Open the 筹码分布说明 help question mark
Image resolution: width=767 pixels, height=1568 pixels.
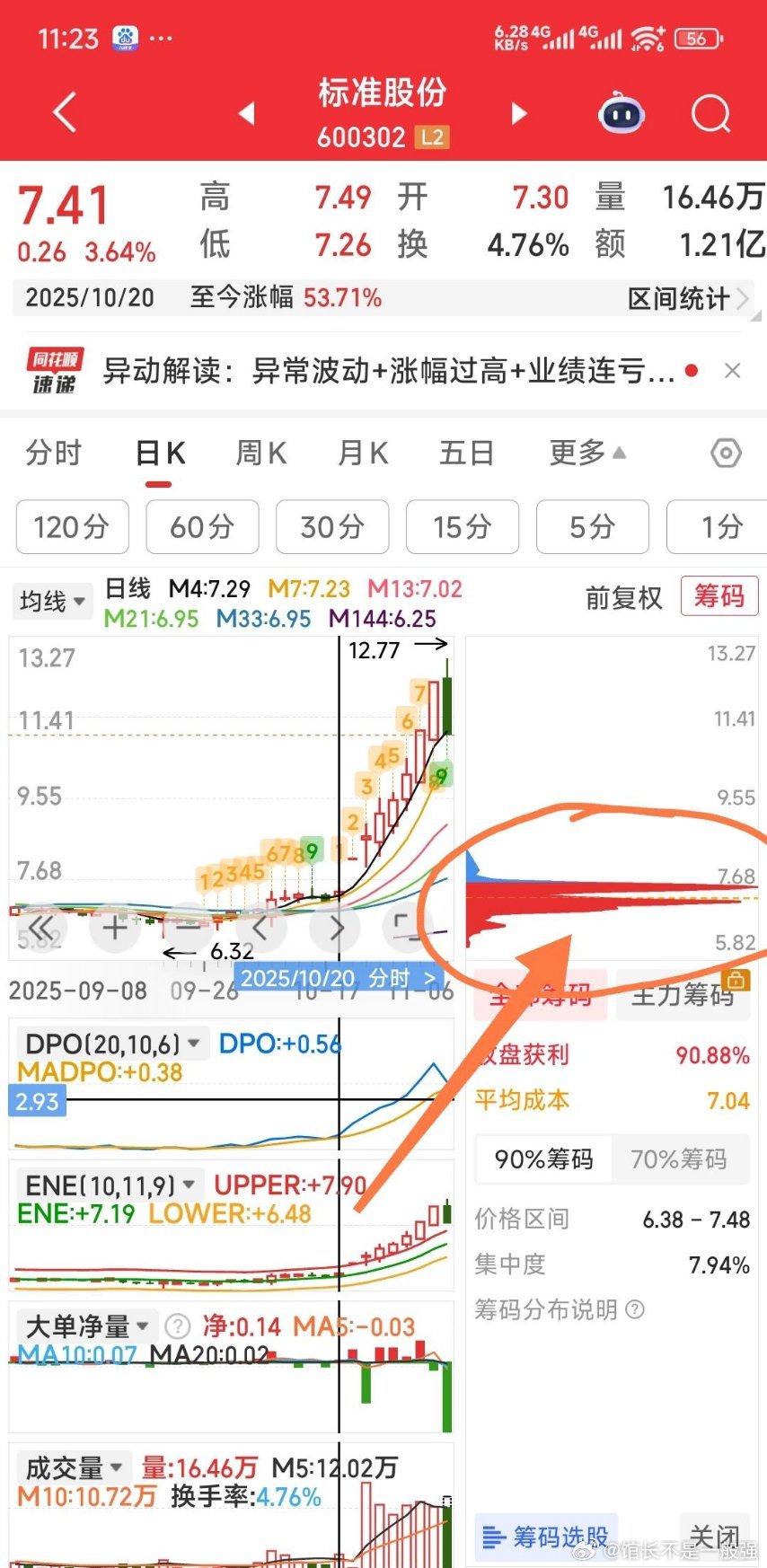click(x=634, y=1310)
